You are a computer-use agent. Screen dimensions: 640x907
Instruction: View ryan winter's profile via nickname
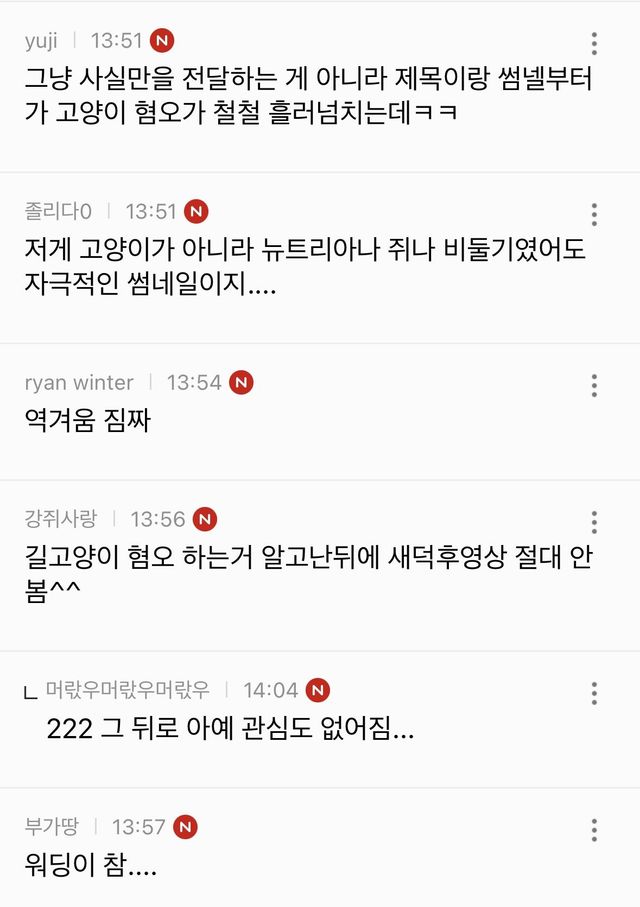coord(78,383)
